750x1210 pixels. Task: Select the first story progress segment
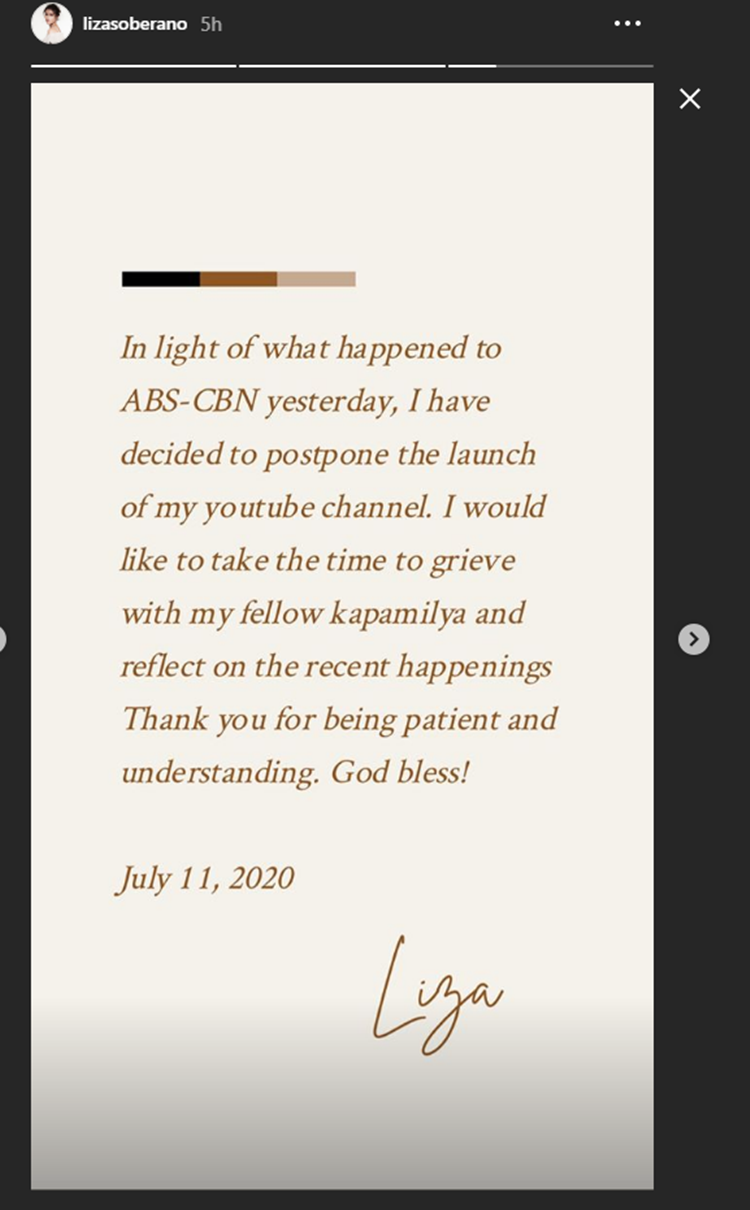click(131, 66)
